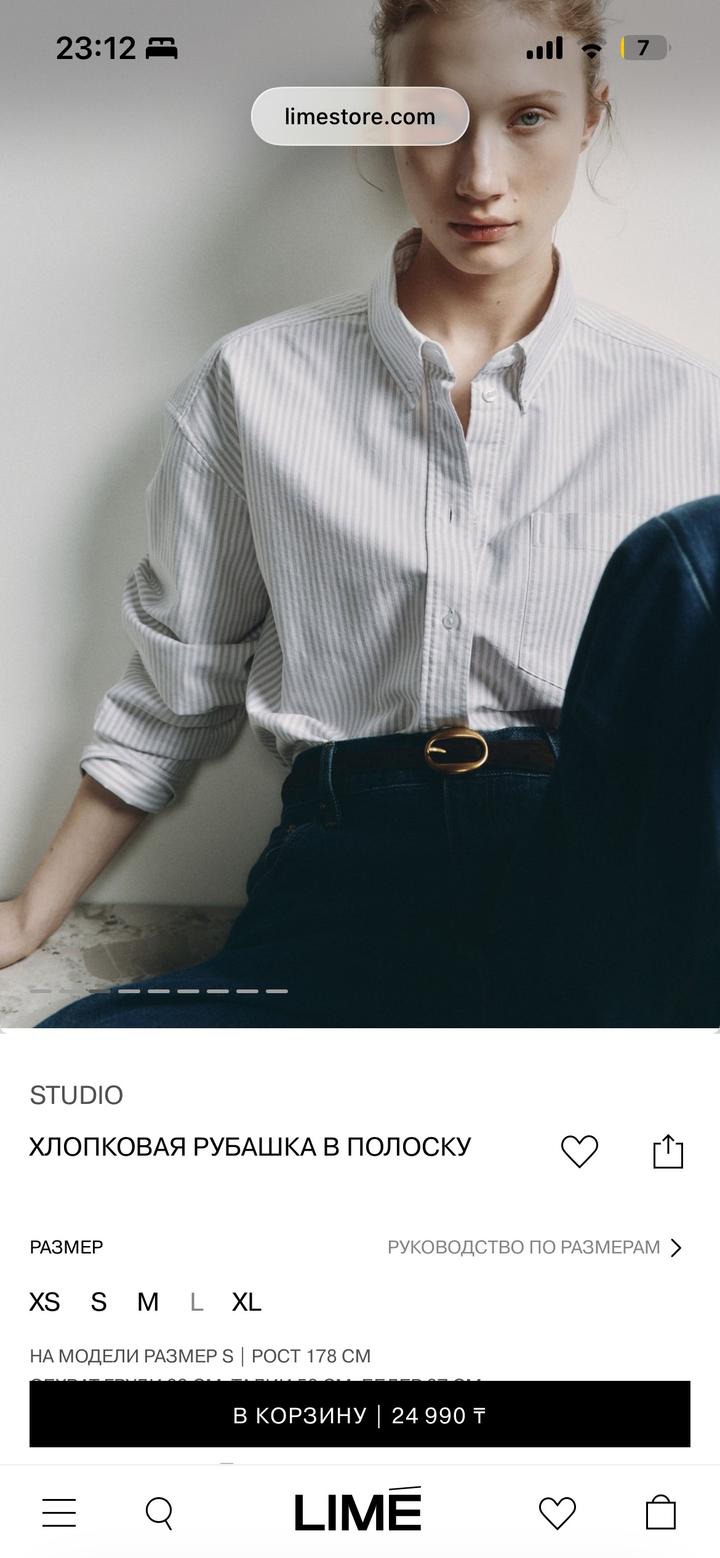
Task: Open wishlist from the bottom bar
Action: tap(557, 1513)
